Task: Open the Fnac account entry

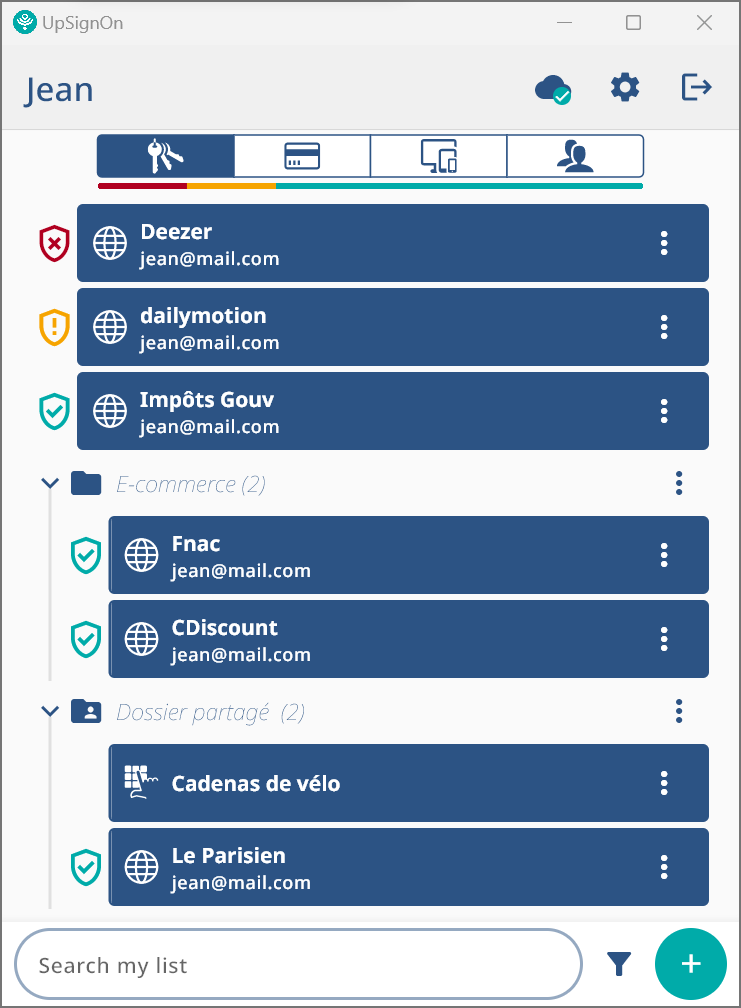Action: click(x=409, y=555)
